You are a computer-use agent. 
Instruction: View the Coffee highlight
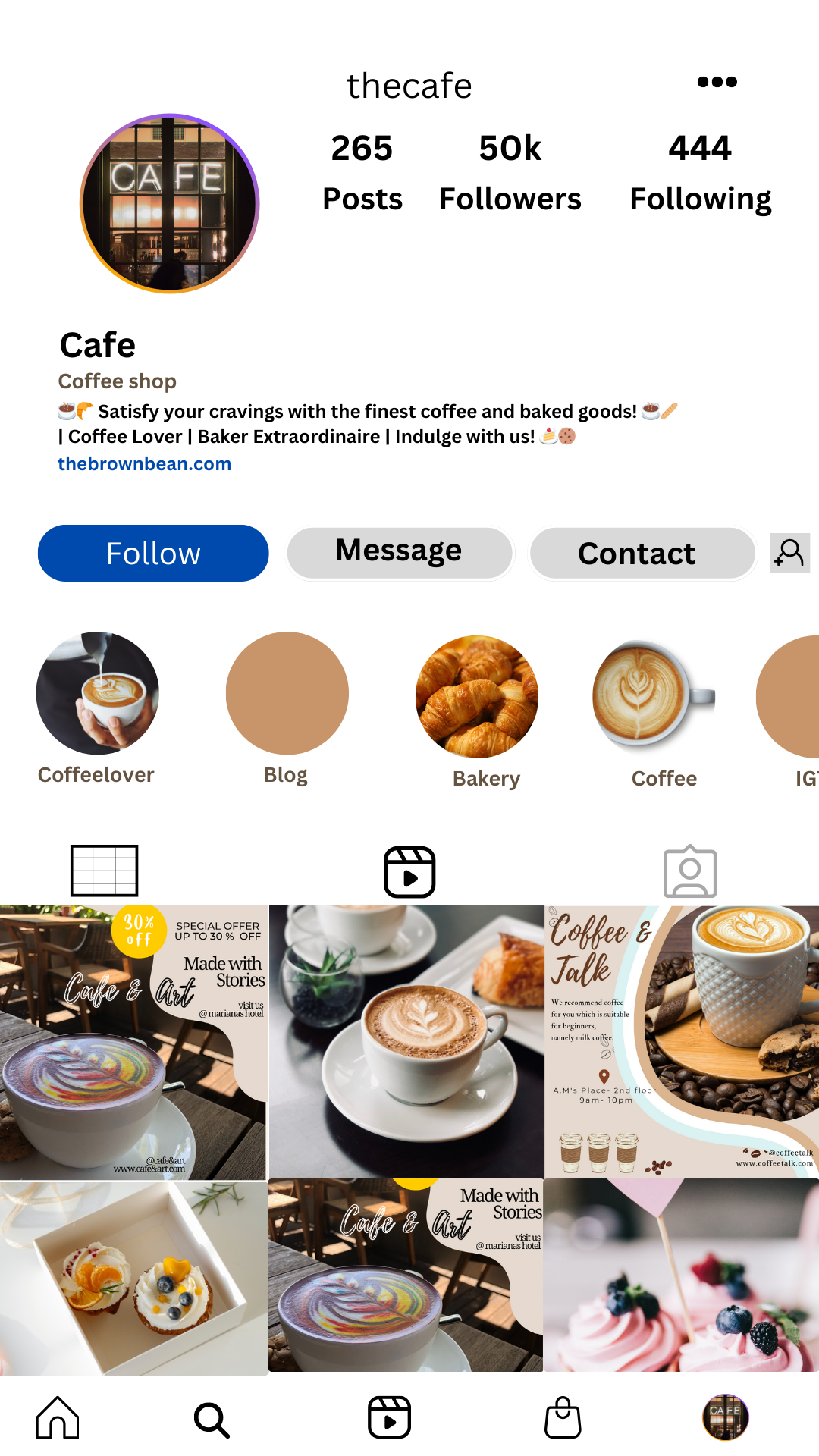click(653, 696)
